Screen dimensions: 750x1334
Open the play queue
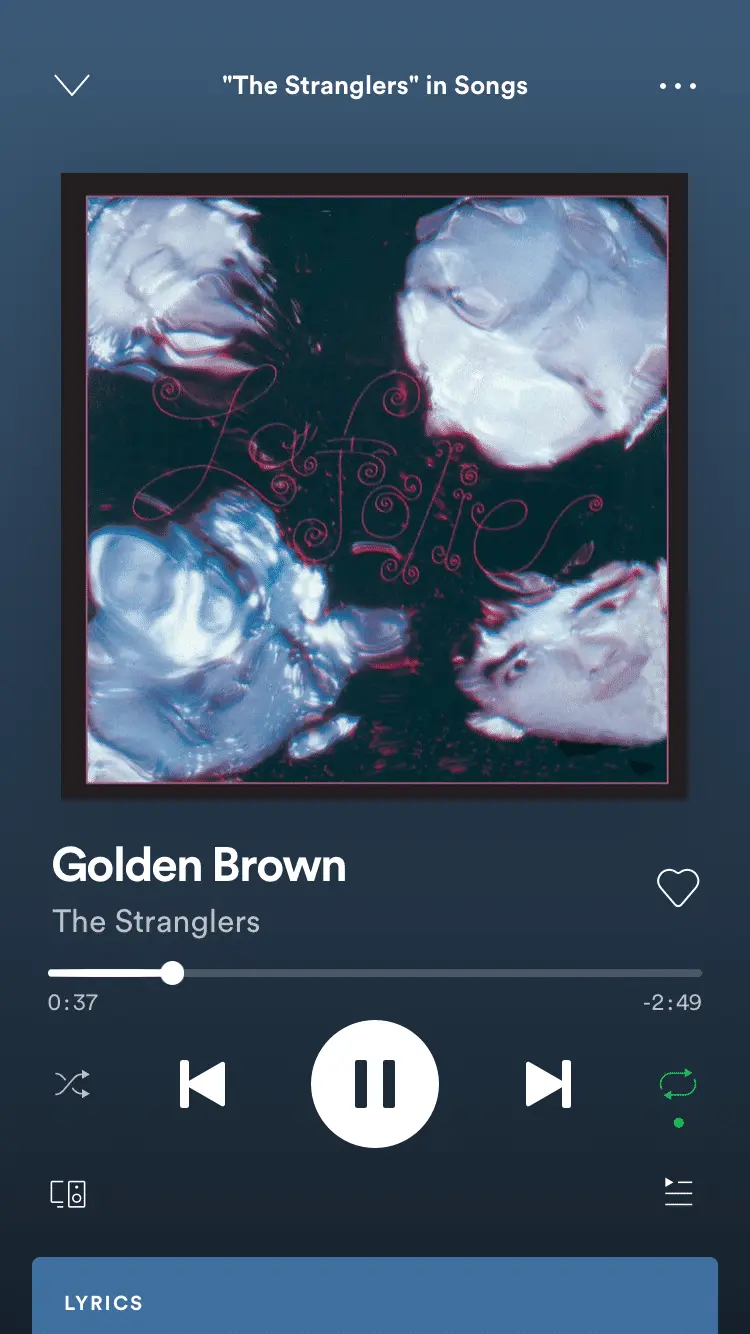[678, 1192]
